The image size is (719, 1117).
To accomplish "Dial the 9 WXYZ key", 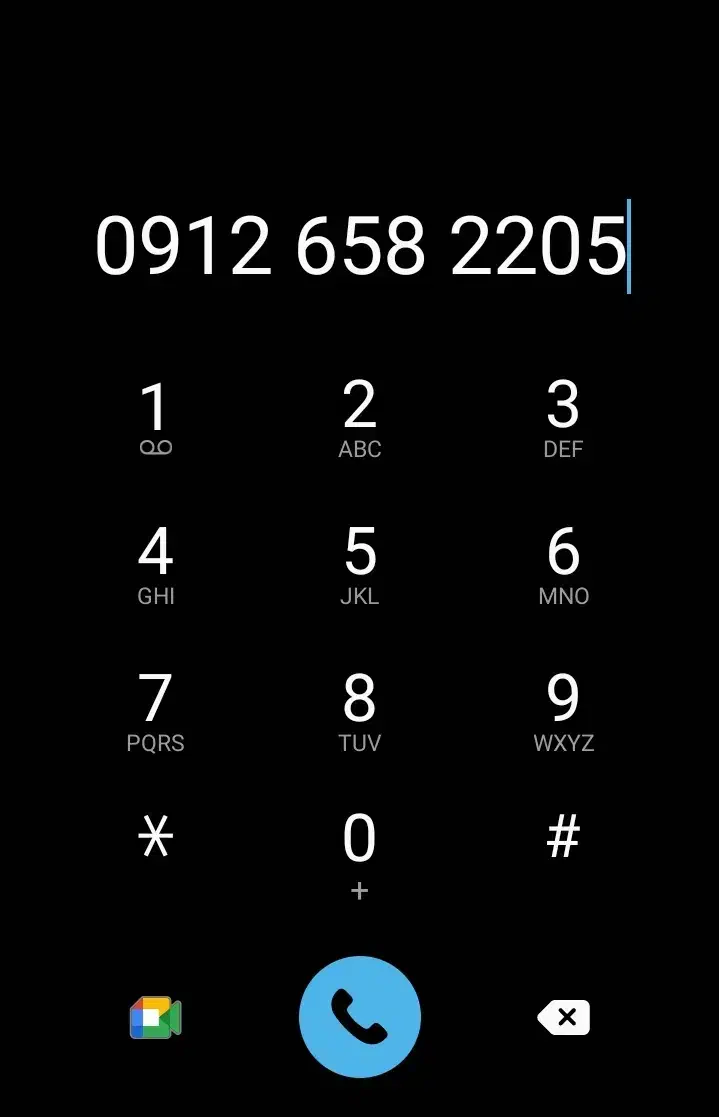I will coord(564,712).
